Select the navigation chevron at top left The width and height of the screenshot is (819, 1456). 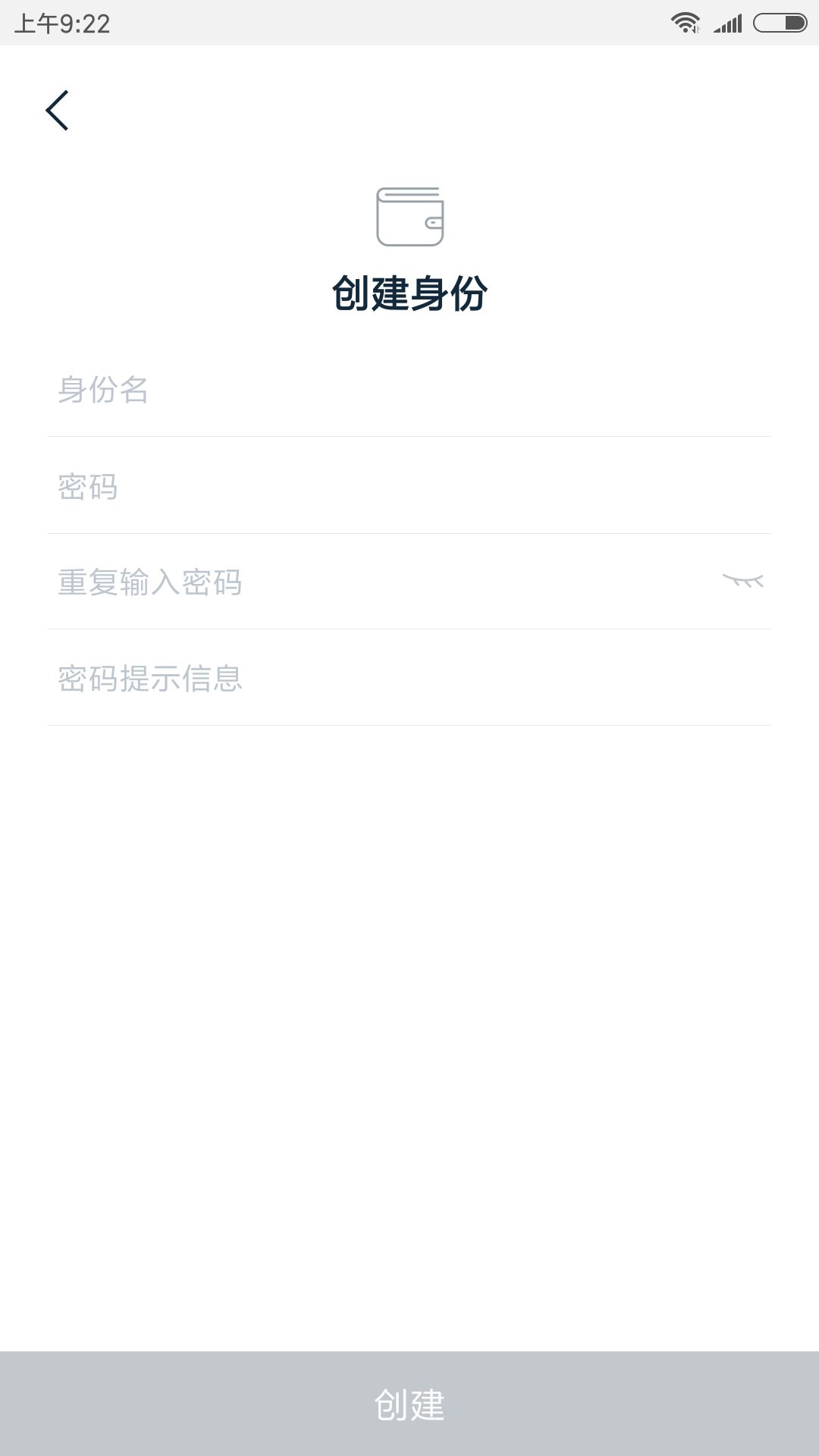click(58, 109)
